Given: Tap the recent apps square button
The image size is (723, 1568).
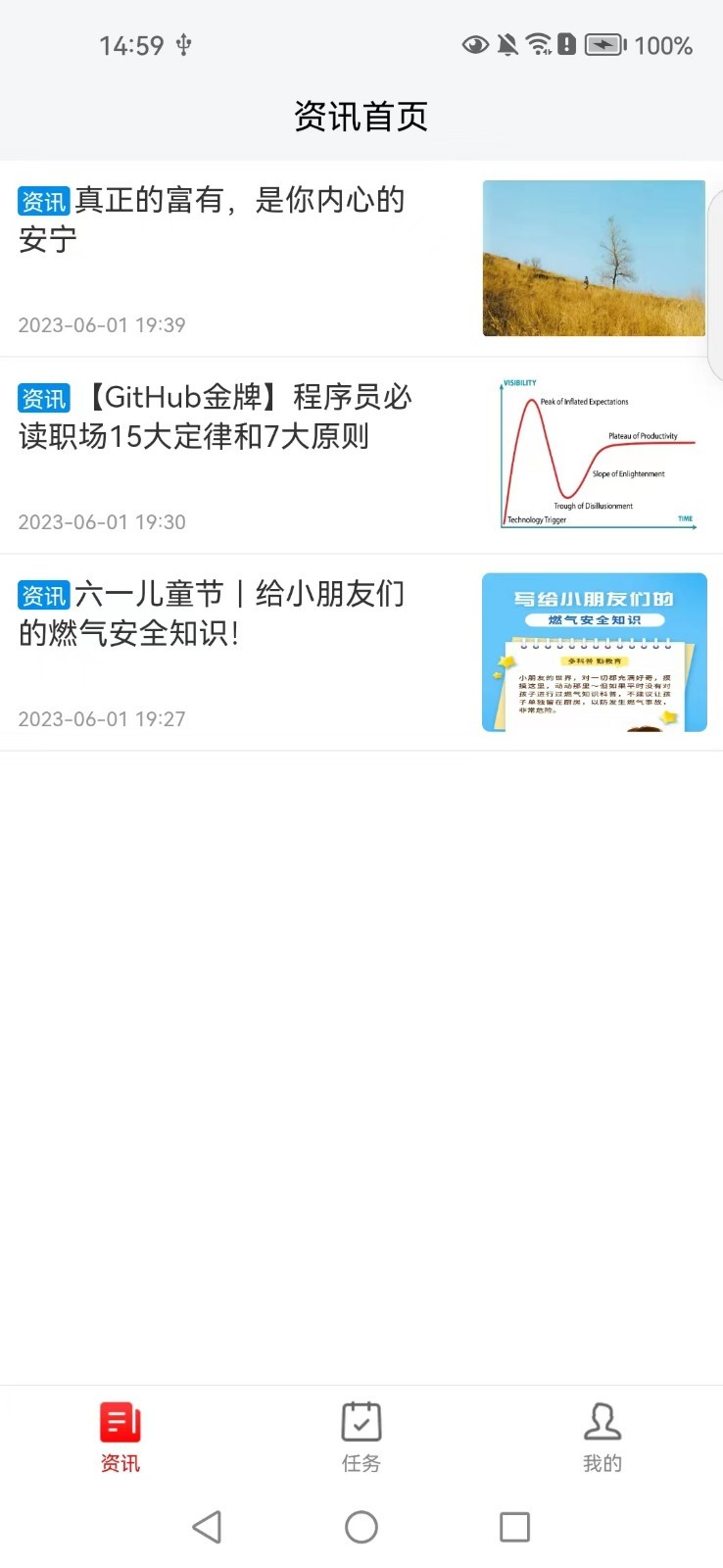Looking at the screenshot, I should point(514,1527).
